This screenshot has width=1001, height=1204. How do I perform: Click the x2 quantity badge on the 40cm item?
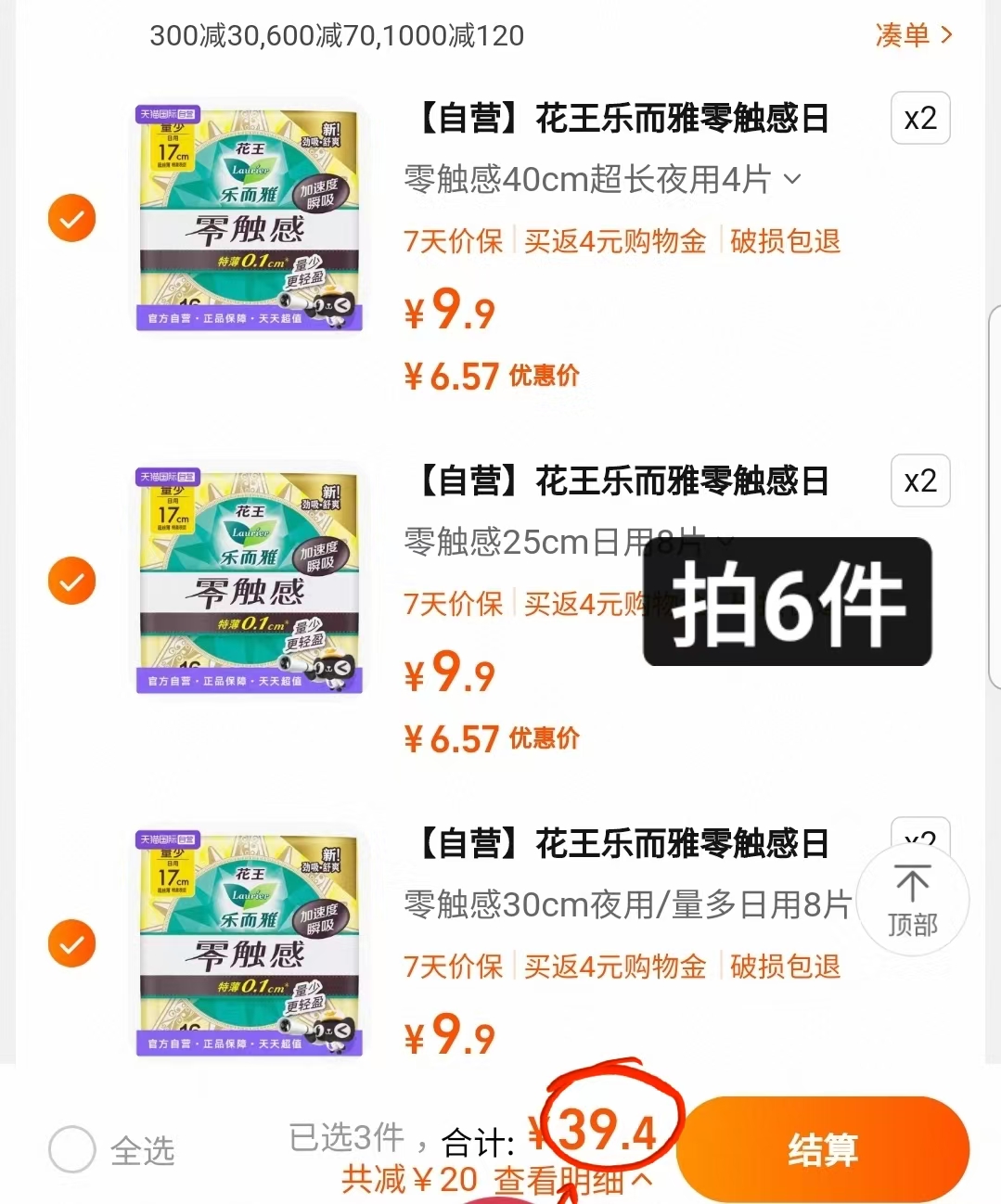pyautogui.click(x=919, y=118)
